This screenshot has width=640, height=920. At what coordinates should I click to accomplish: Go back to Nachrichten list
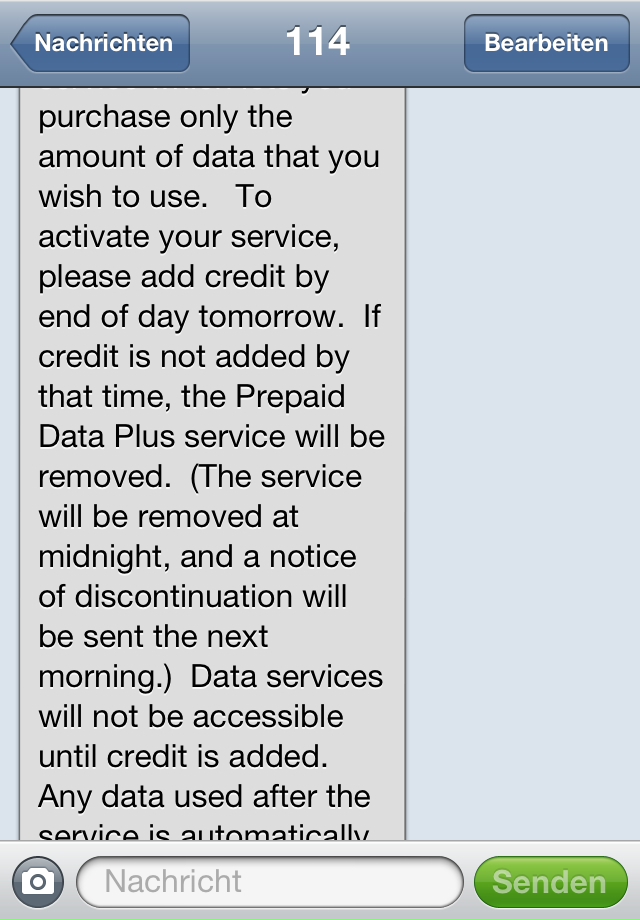100,43
